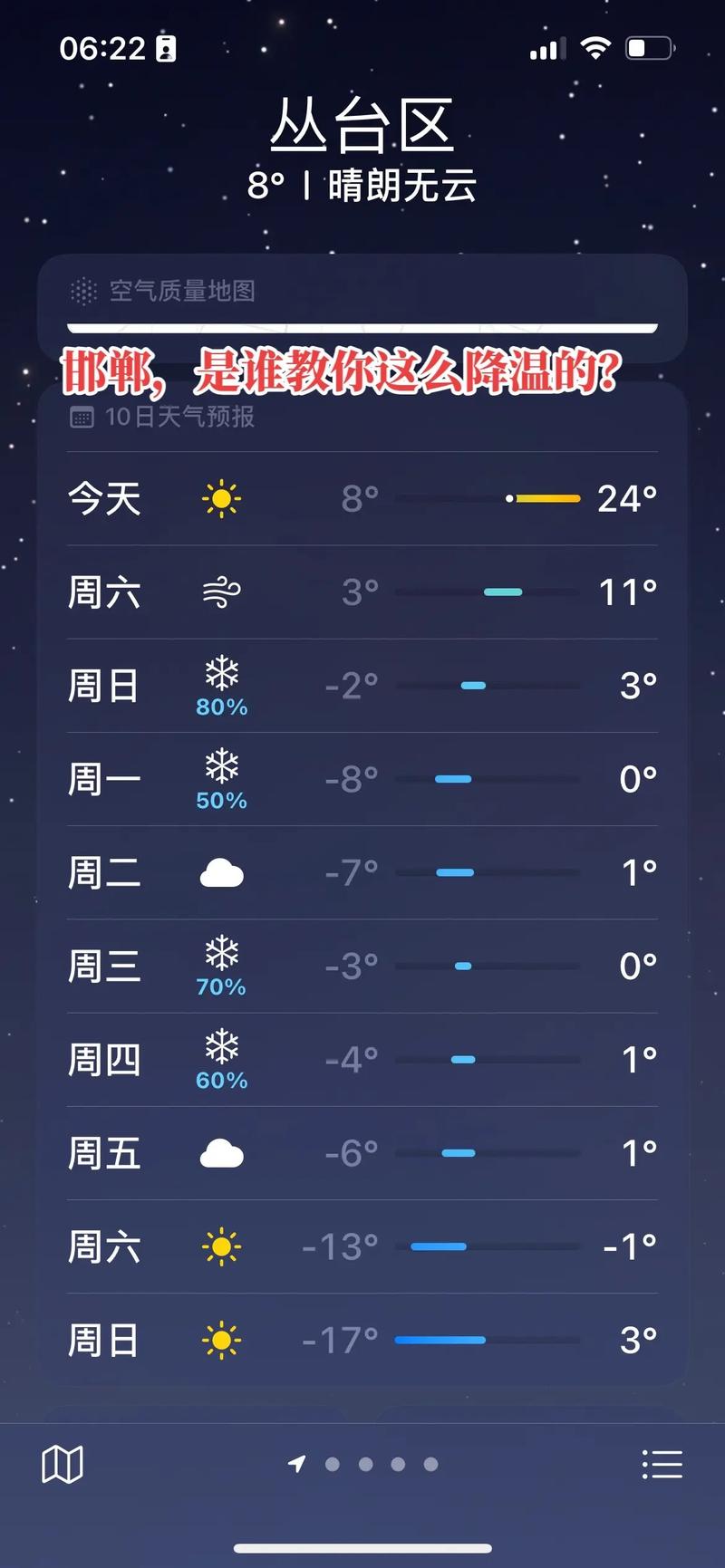Click the 10日天气预报 calendar icon
Viewport: 725px width, 1568px height.
coord(82,417)
